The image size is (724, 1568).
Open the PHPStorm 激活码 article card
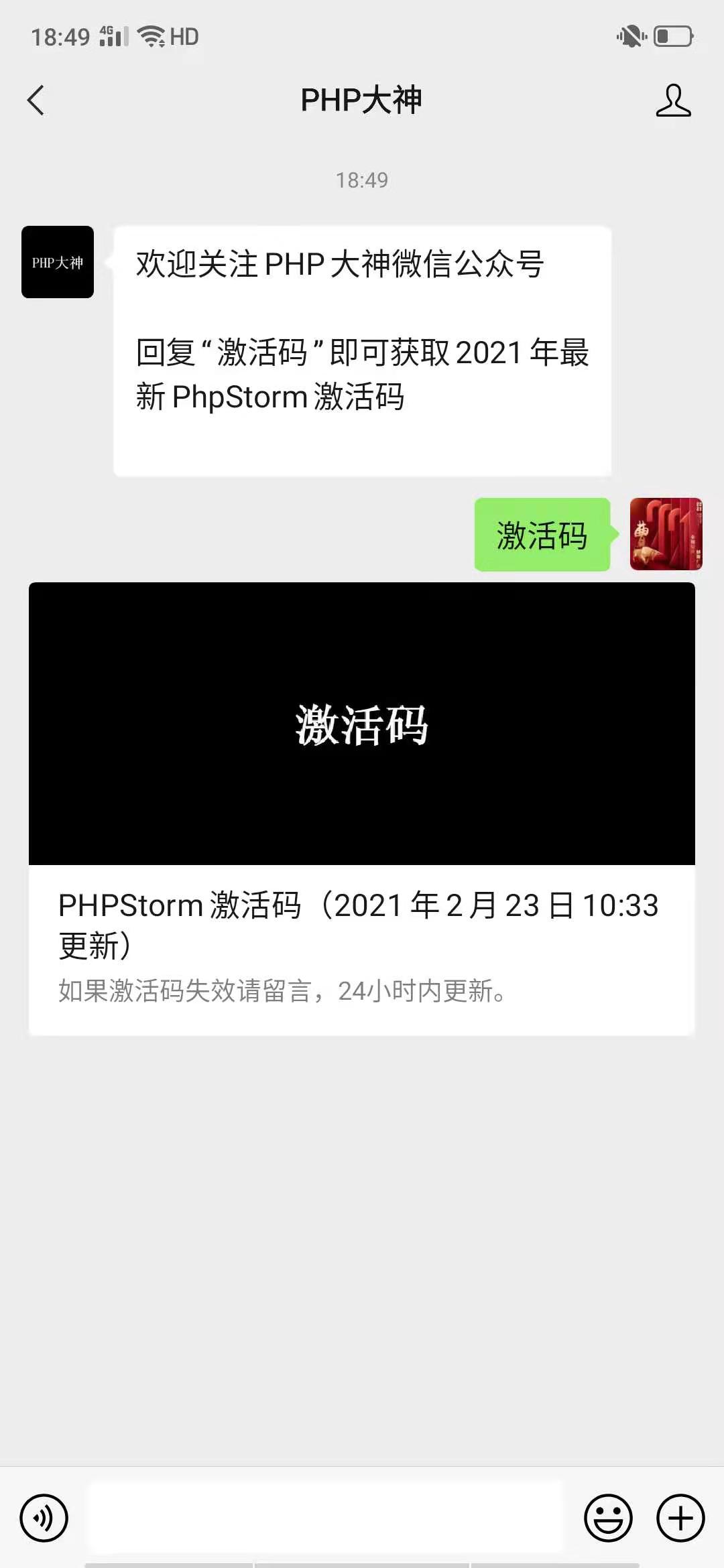tap(362, 809)
